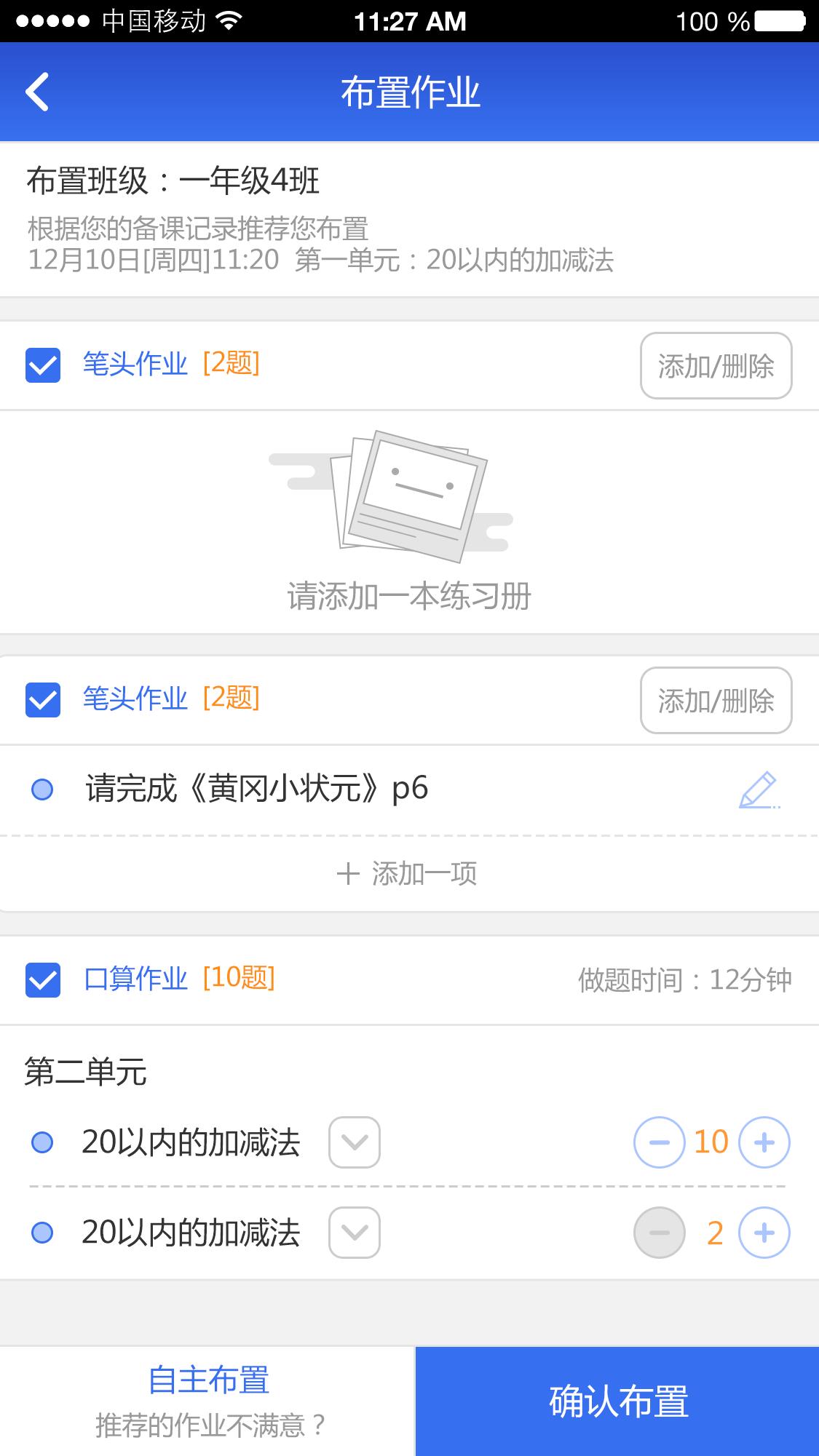Confirm with the 确认布置 button
The height and width of the screenshot is (1456, 819).
[617, 1401]
